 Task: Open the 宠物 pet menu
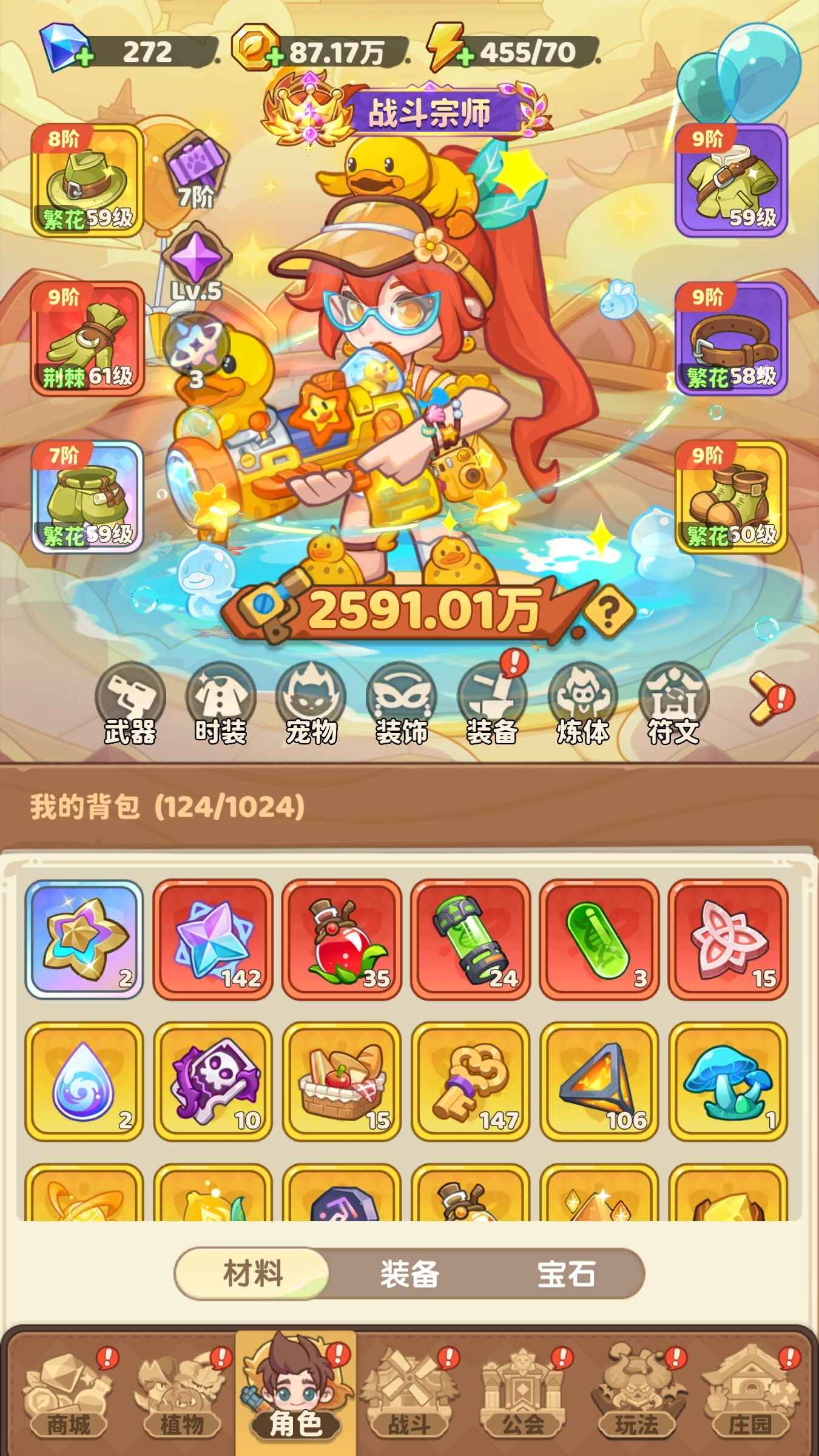311,704
